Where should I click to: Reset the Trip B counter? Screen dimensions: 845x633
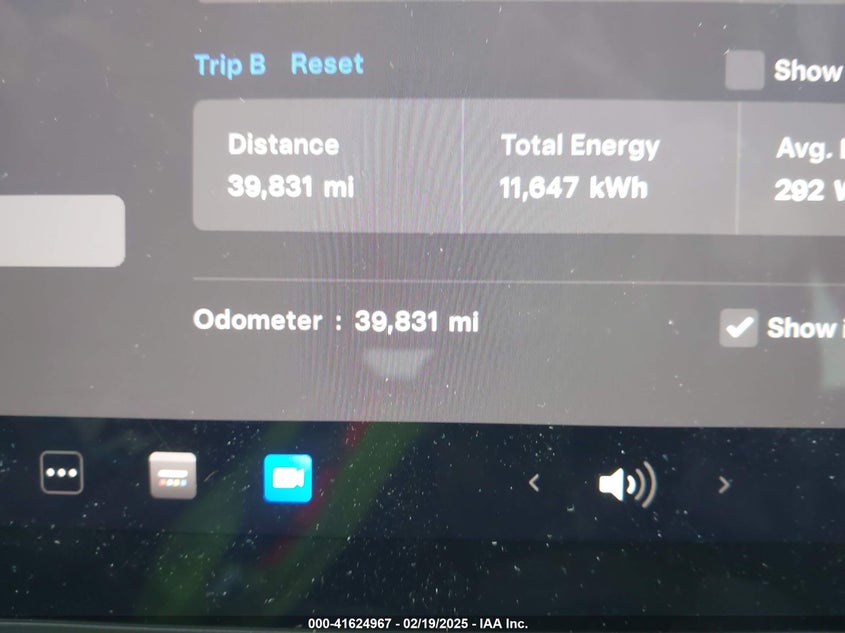click(x=327, y=65)
